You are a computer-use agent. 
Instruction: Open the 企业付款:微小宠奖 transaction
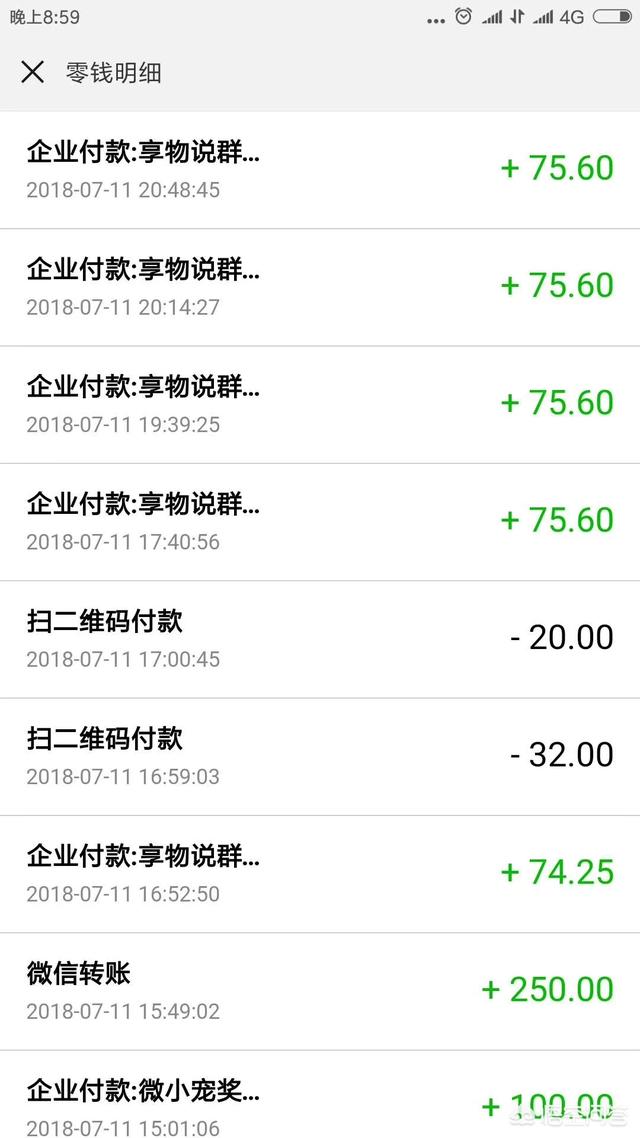click(x=320, y=1094)
